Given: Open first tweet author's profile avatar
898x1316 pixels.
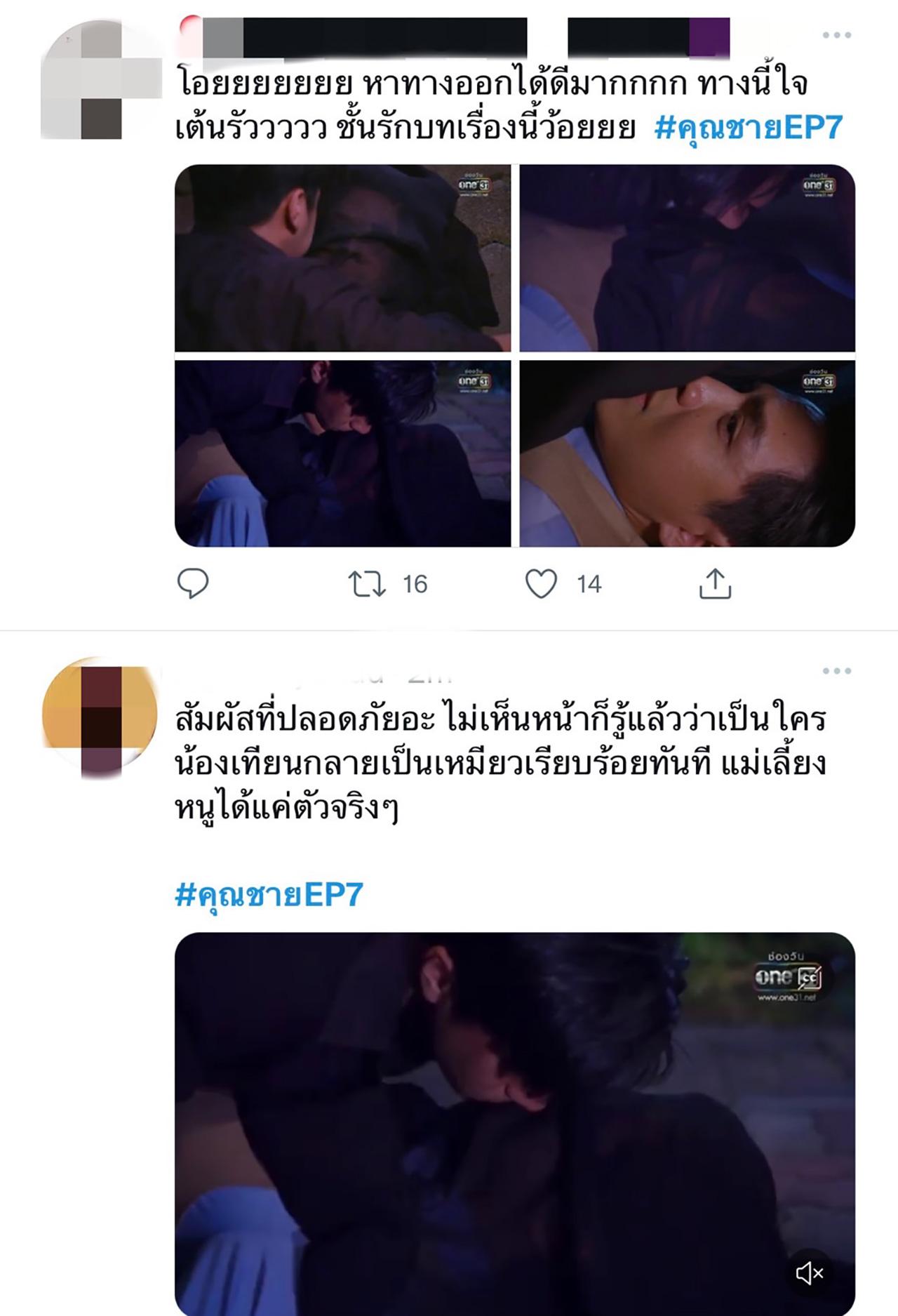Looking at the screenshot, I should pos(100,79).
